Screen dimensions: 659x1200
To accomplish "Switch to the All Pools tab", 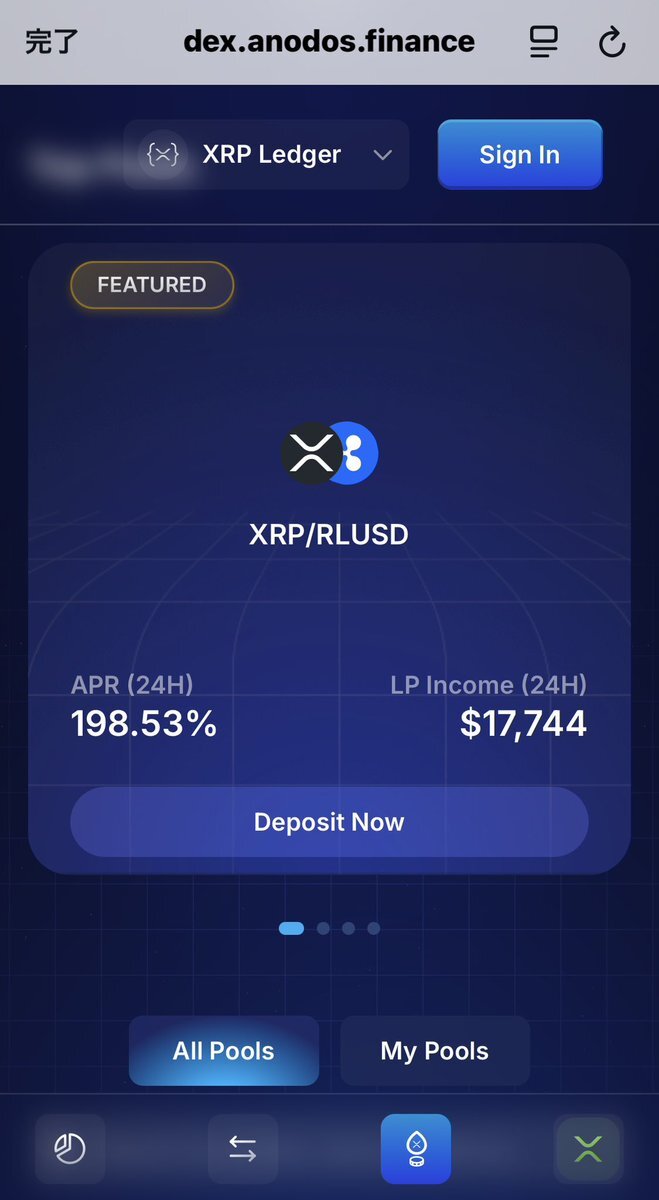I will (x=224, y=1051).
